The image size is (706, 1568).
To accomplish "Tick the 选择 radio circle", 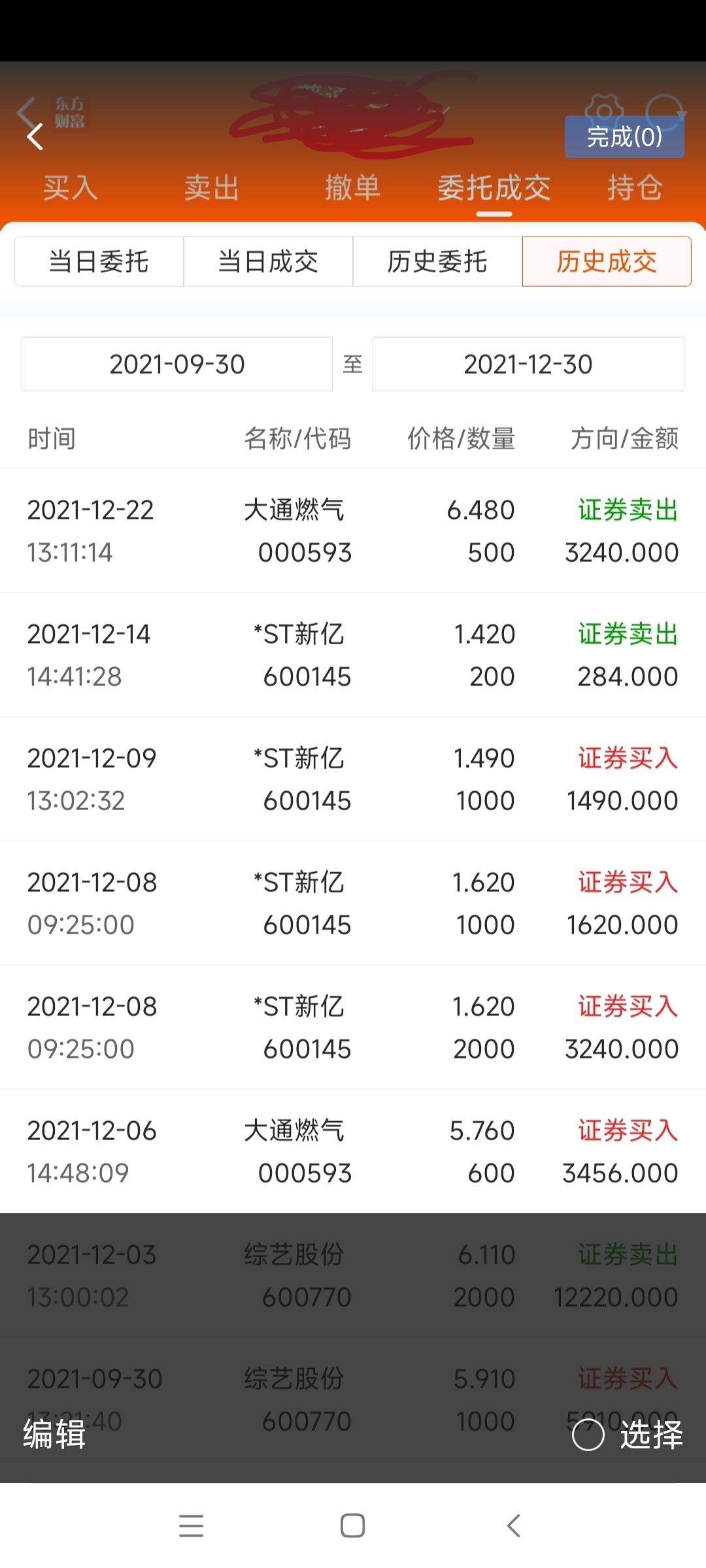I will [588, 1435].
